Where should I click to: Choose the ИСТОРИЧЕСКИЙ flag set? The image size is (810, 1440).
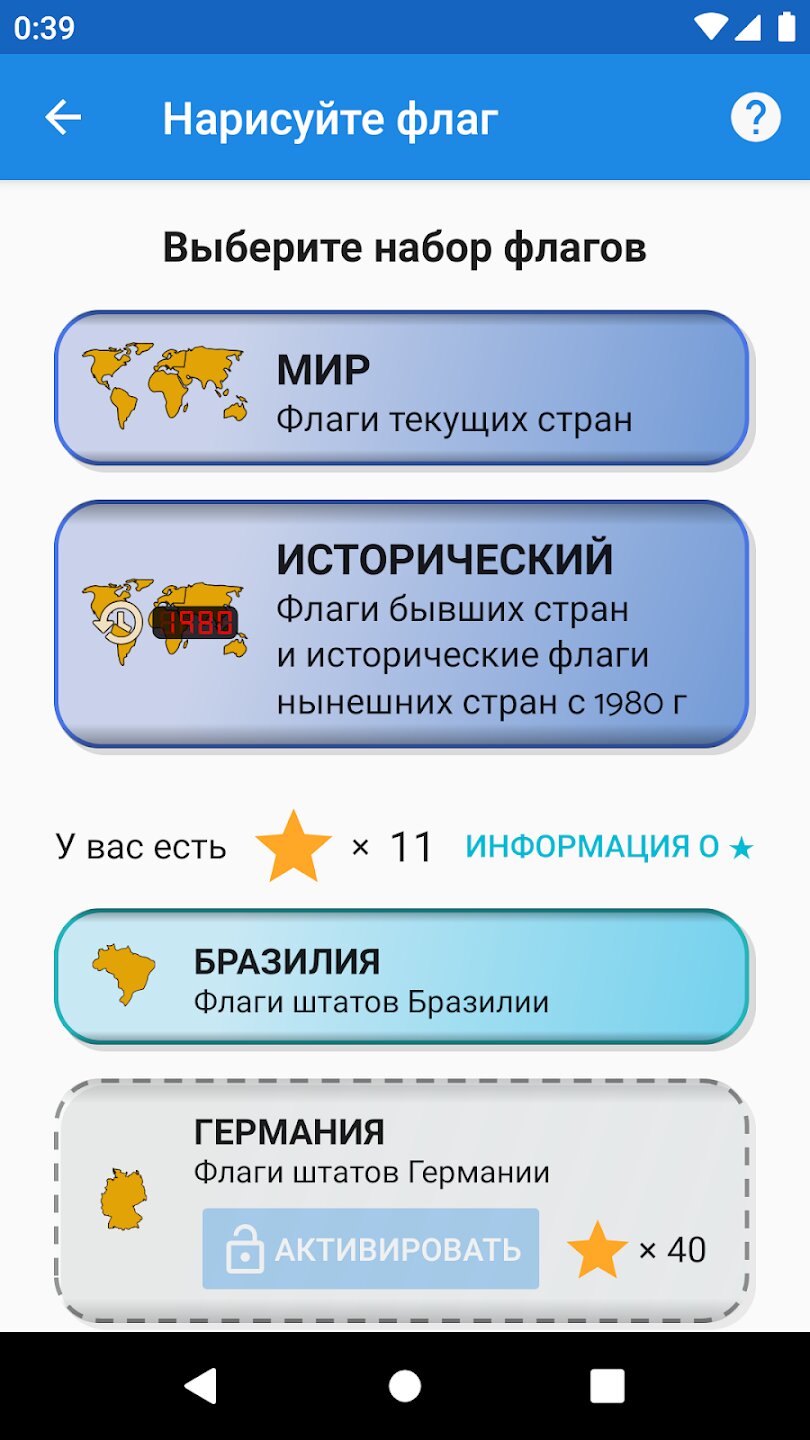pos(401,624)
